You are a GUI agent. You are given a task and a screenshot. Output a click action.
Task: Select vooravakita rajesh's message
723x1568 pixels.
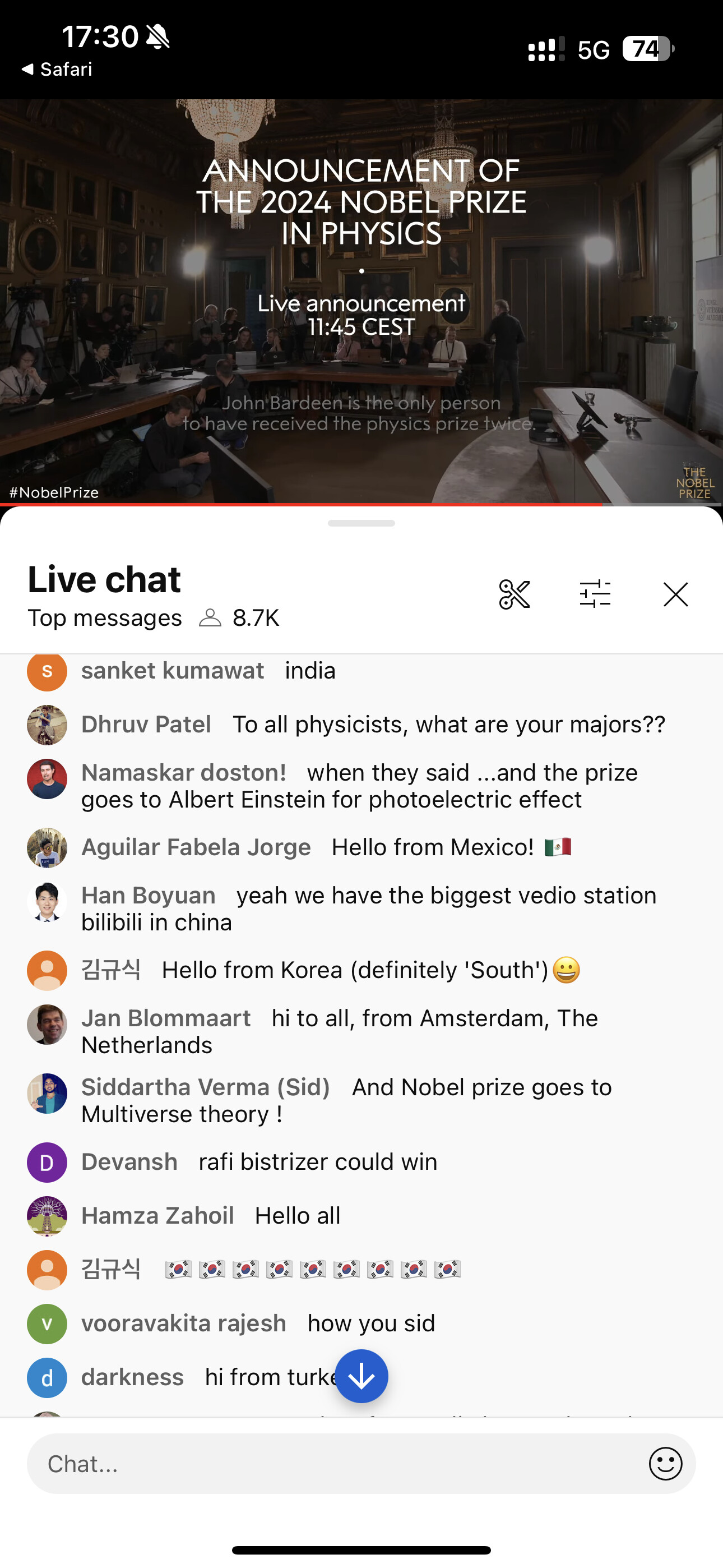click(x=370, y=1323)
